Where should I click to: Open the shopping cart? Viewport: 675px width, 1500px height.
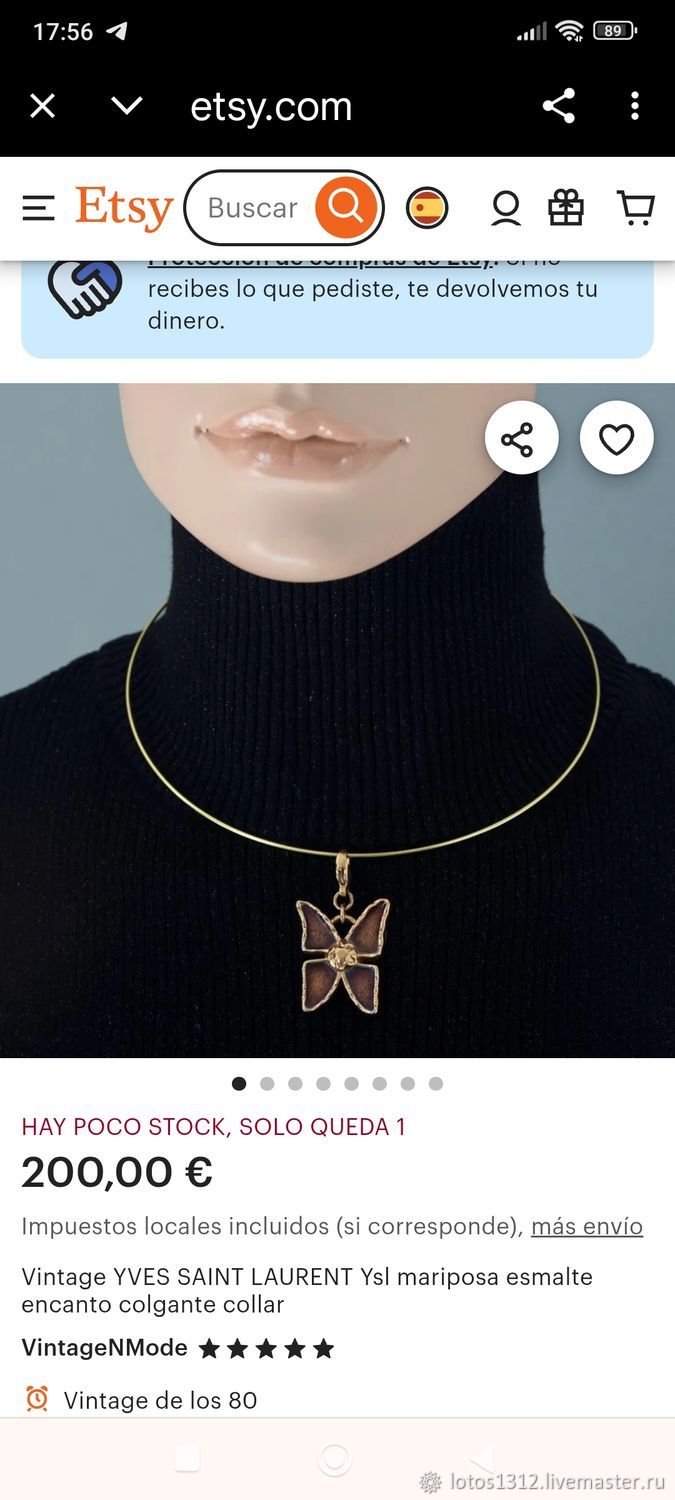pos(636,208)
